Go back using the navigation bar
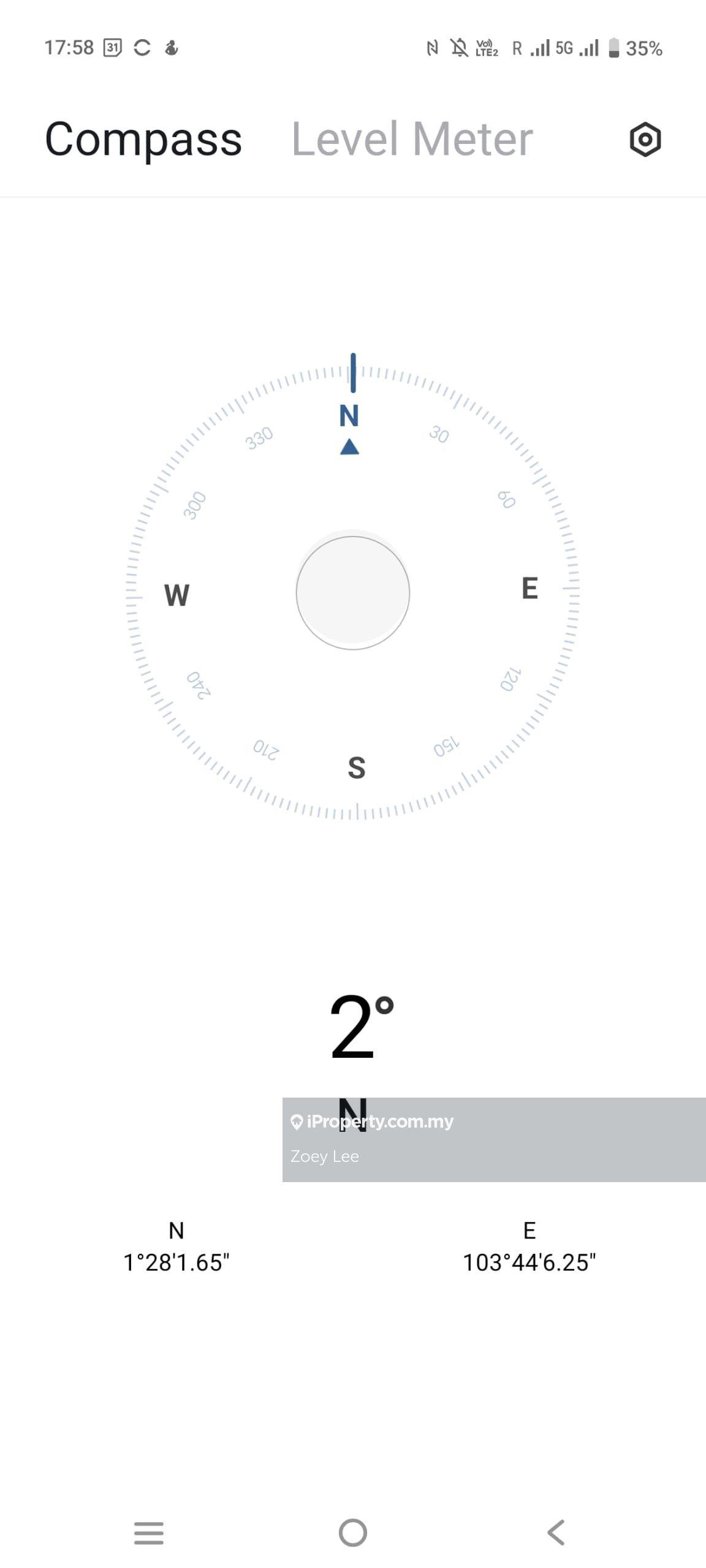 point(555,1532)
